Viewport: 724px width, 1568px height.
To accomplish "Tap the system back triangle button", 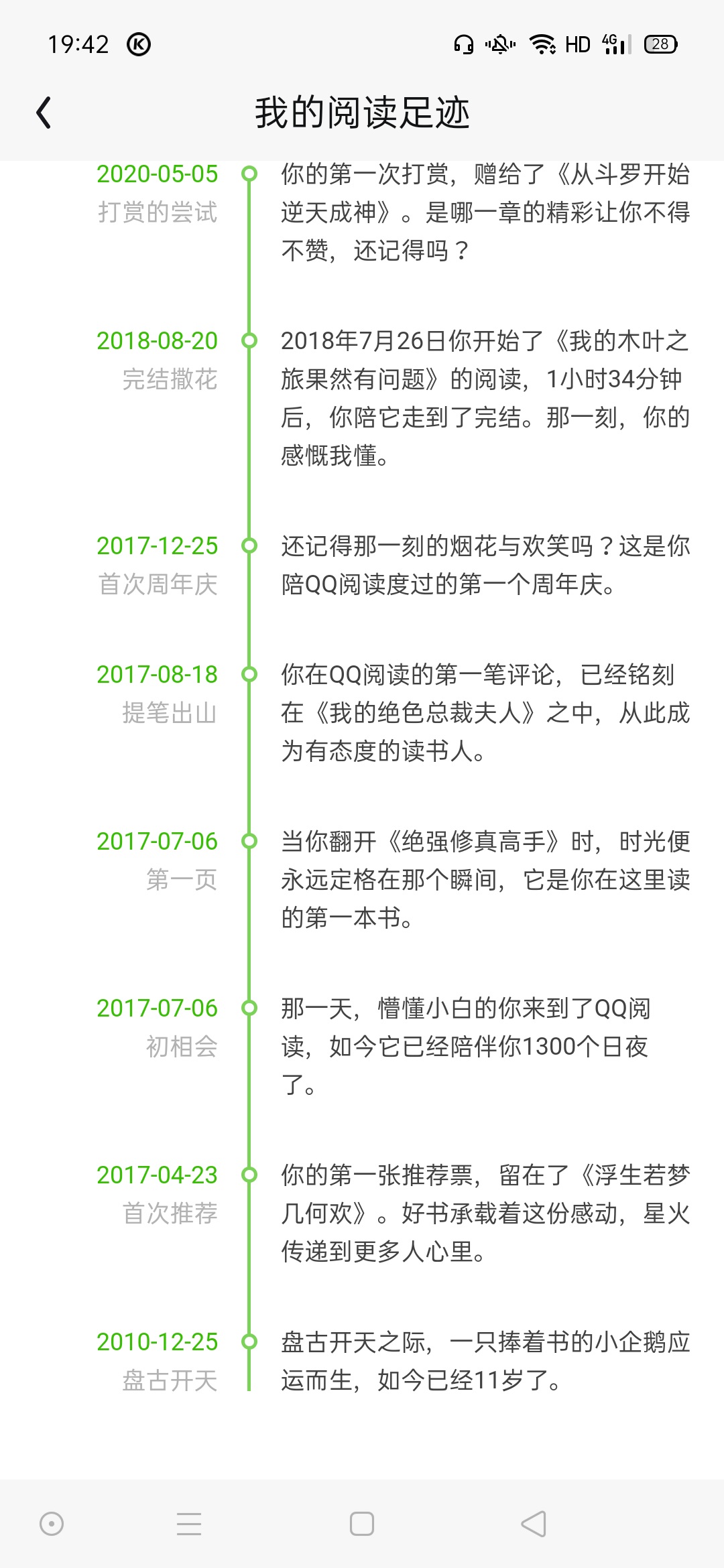I will pyautogui.click(x=534, y=1524).
